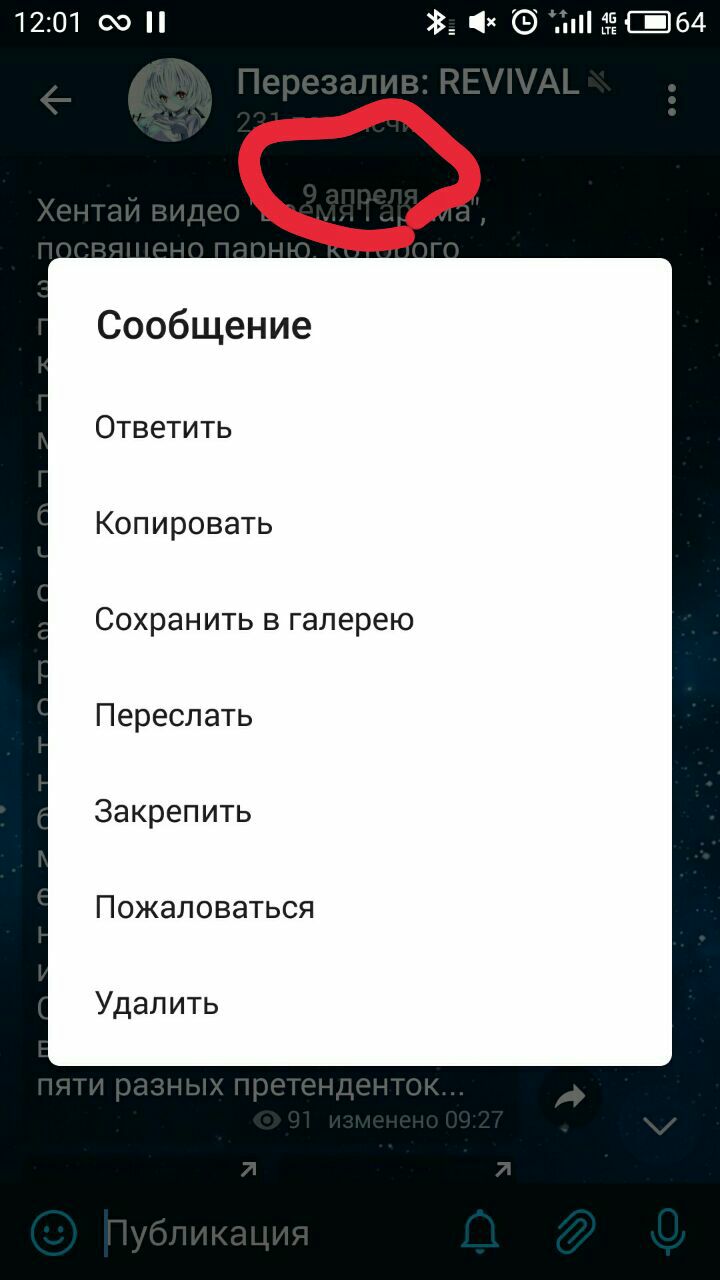This screenshot has width=720, height=1280.
Task: Jump to the latest messages with the down chevron
Action: 660,1126
